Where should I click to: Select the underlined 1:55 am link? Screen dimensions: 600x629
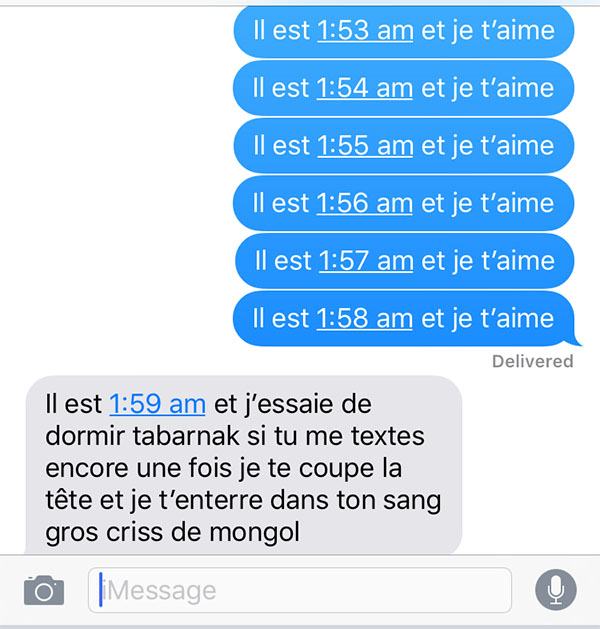(x=365, y=146)
